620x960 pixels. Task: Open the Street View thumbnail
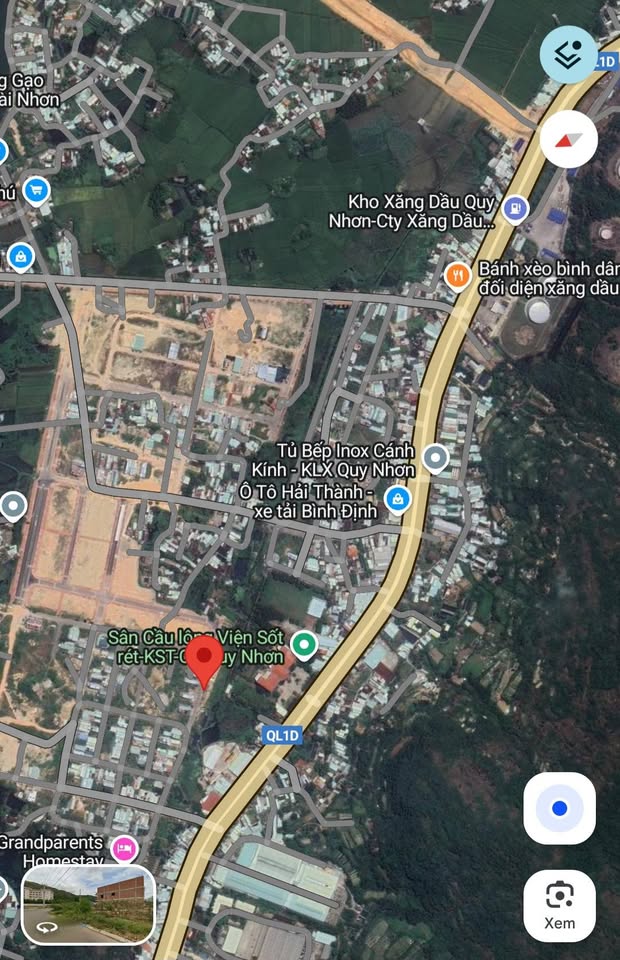pos(88,904)
